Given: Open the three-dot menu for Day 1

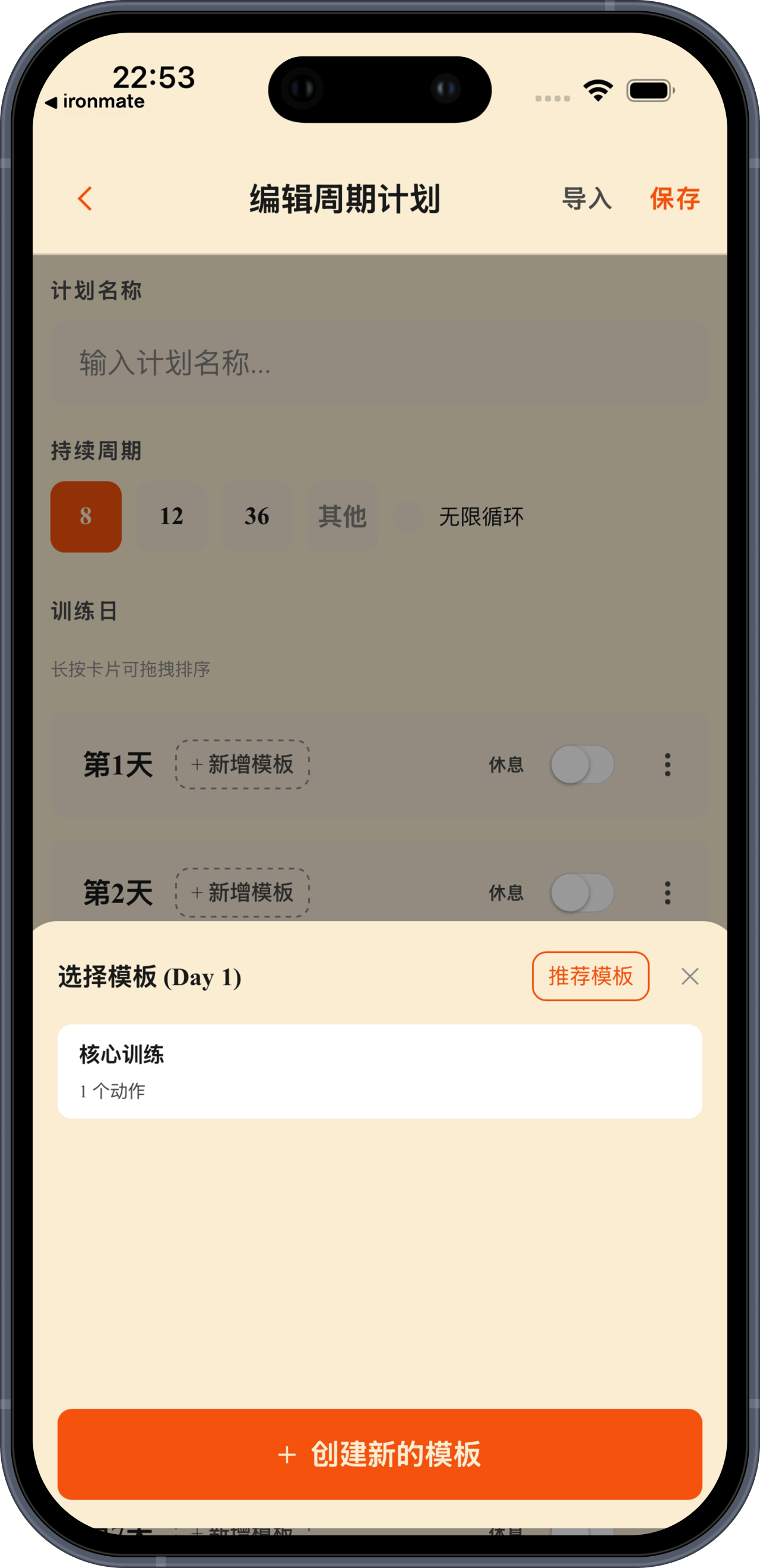Looking at the screenshot, I should pyautogui.click(x=667, y=766).
